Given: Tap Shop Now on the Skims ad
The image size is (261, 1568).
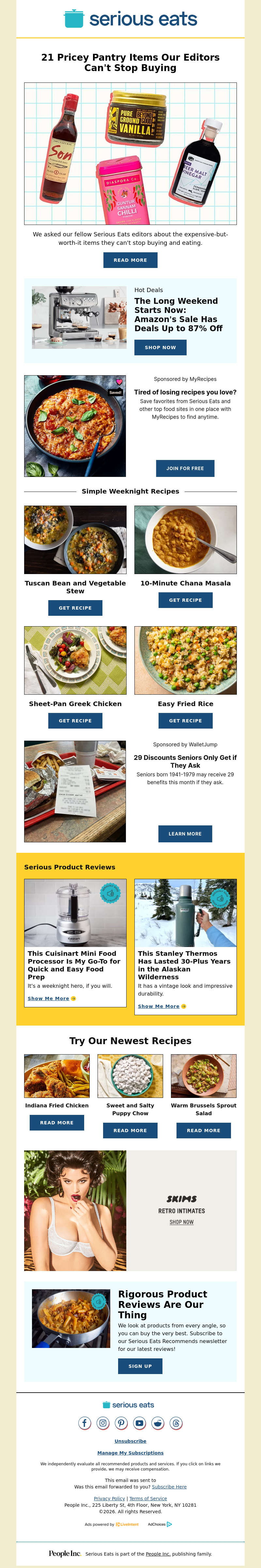Looking at the screenshot, I should (181, 1222).
